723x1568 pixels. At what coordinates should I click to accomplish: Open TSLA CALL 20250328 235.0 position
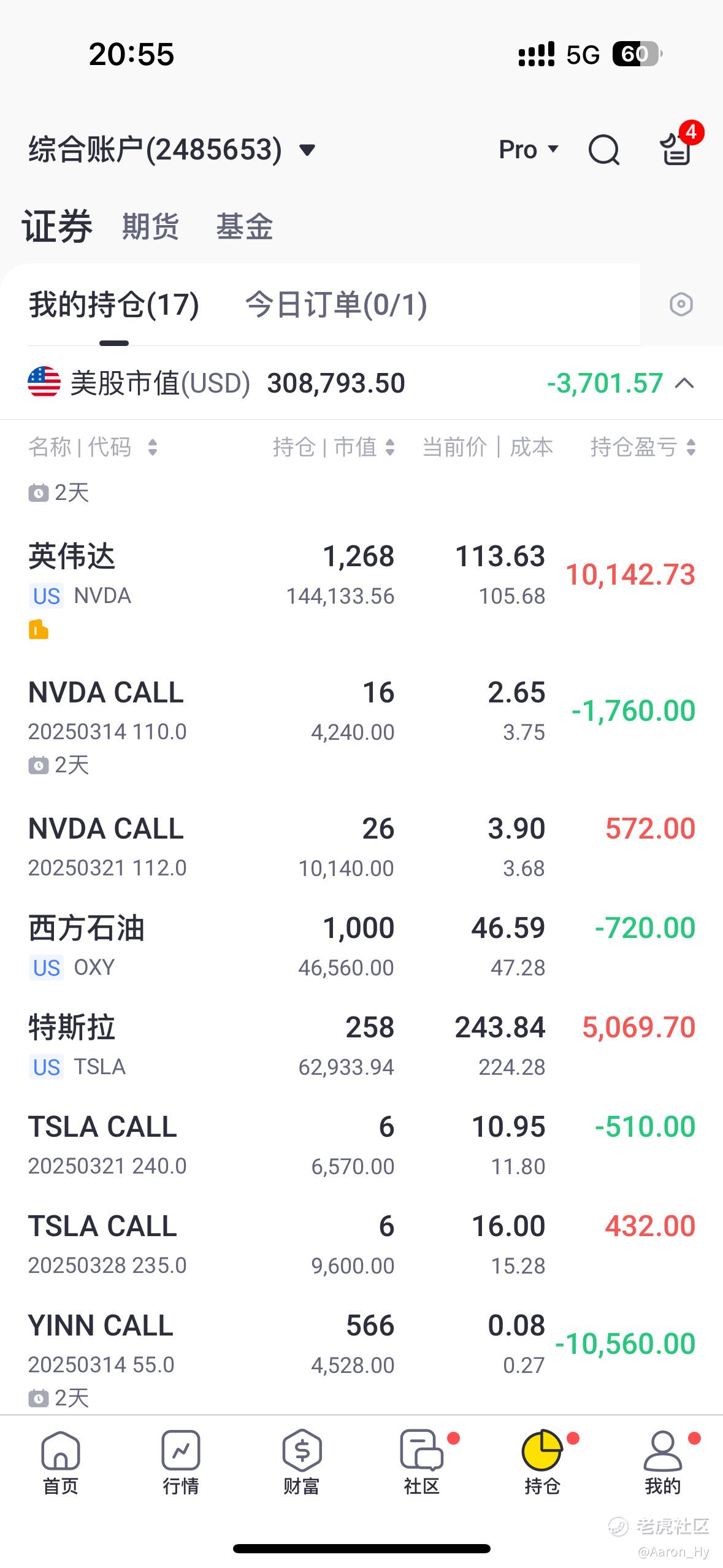362,1245
